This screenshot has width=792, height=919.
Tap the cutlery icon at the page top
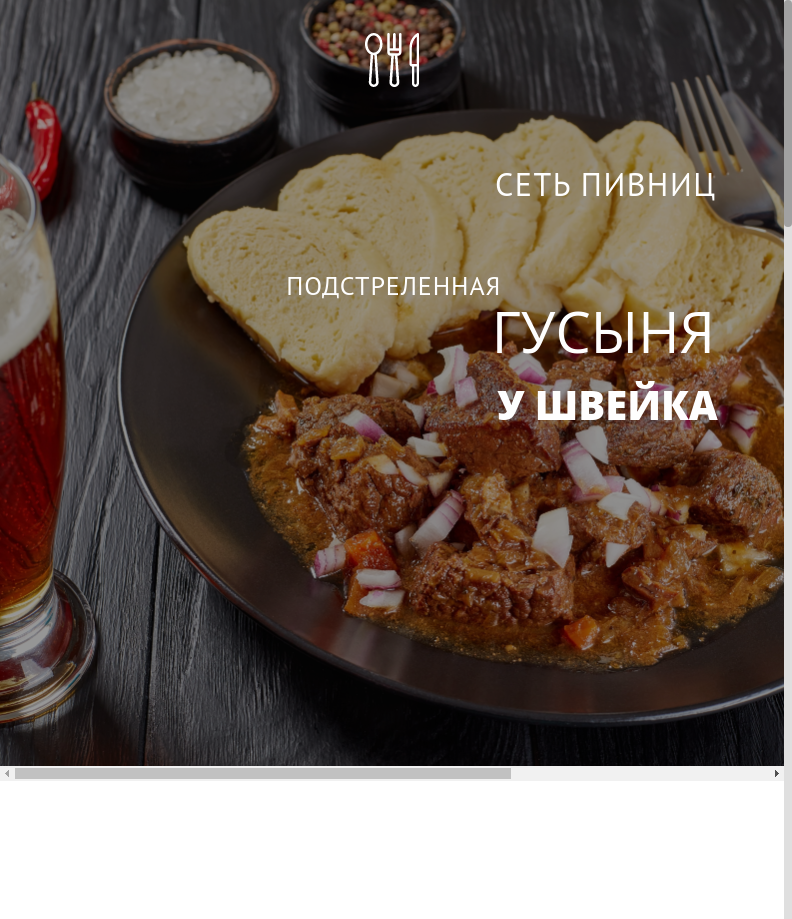click(392, 59)
